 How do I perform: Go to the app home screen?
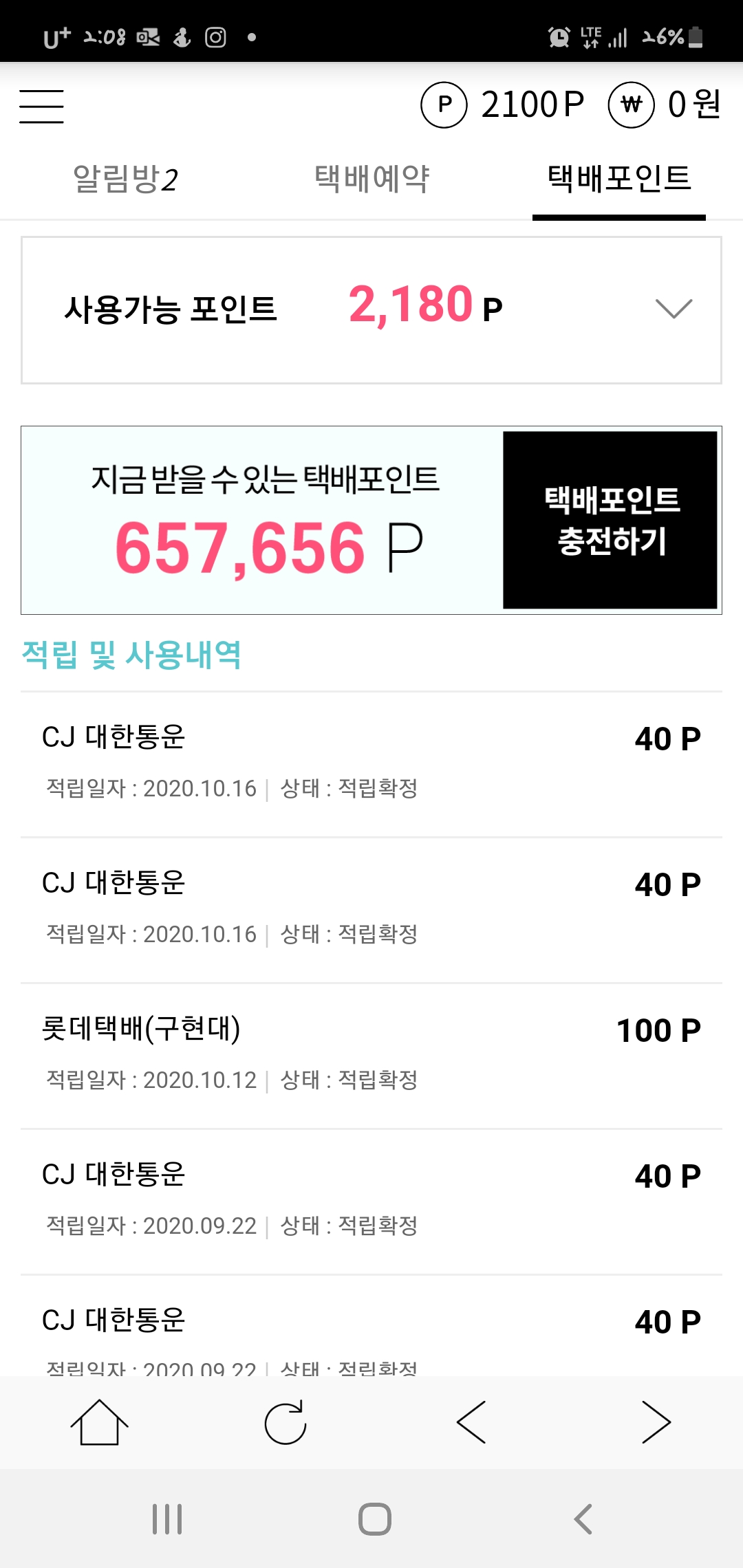point(100,1422)
